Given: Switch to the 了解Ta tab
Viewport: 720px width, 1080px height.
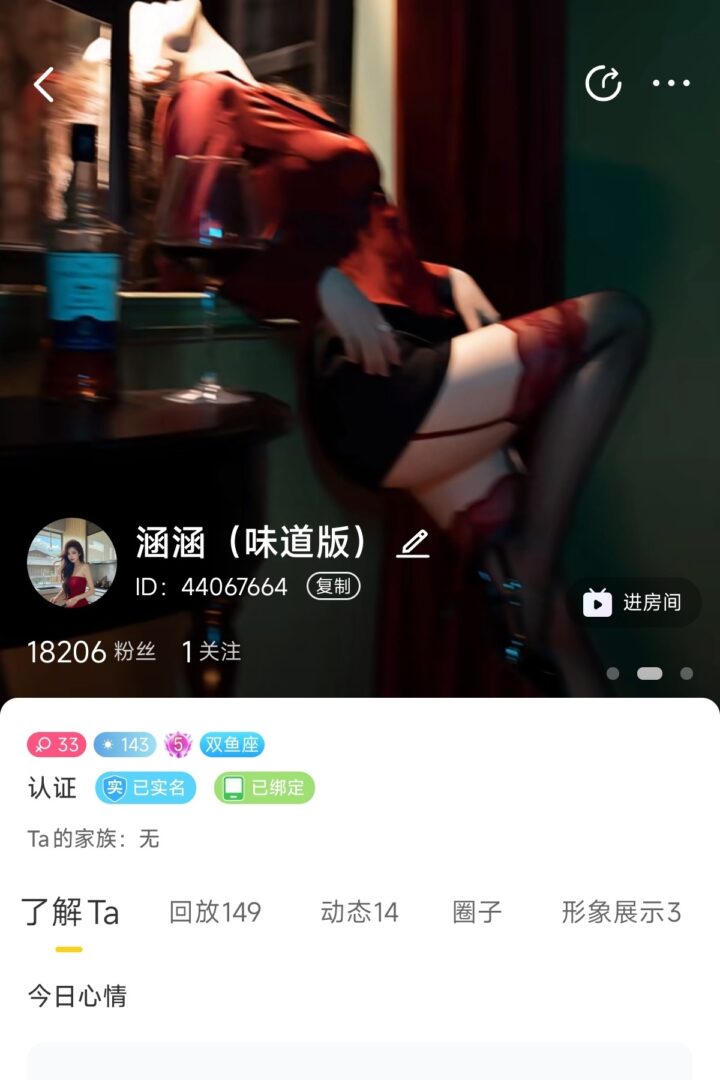Looking at the screenshot, I should 70,912.
